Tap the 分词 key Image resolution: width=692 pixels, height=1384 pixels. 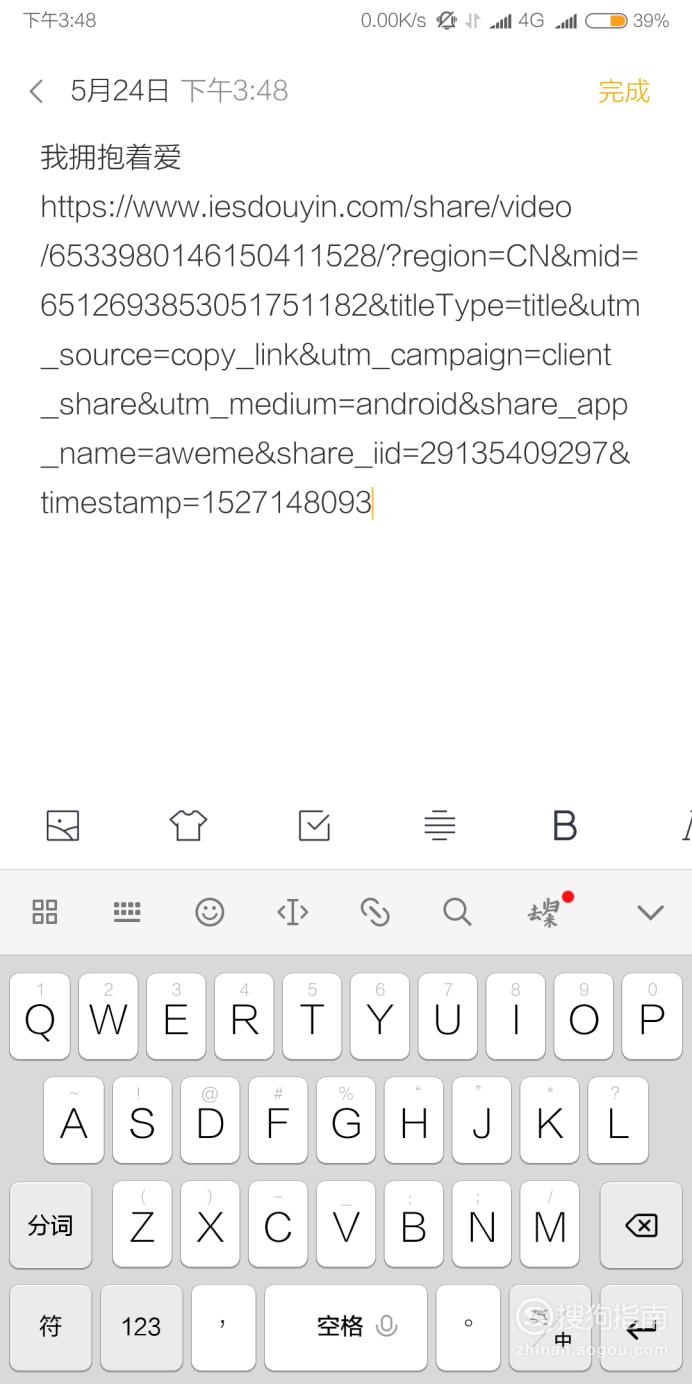tap(50, 1226)
